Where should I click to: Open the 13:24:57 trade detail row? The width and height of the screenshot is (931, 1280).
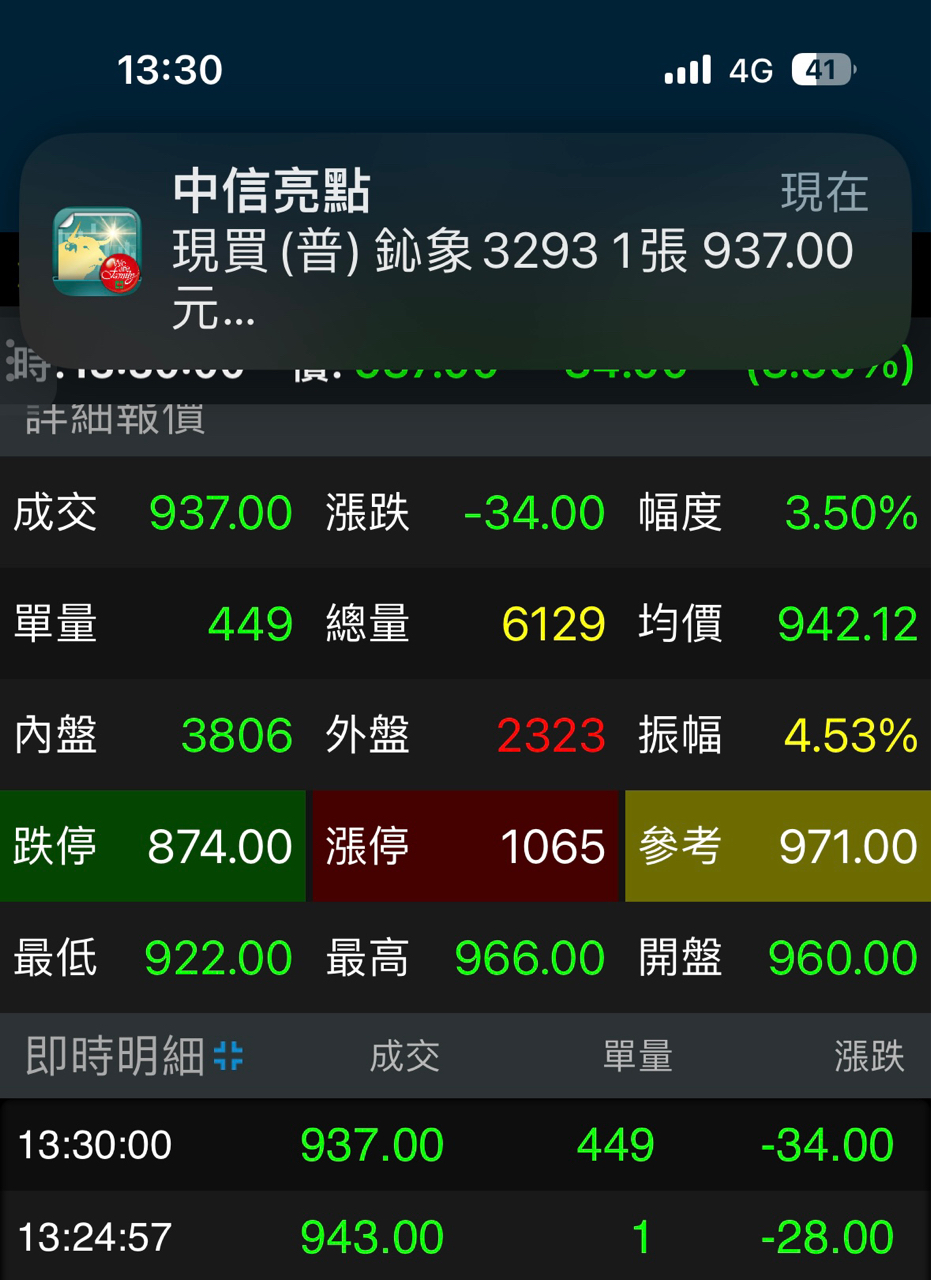coord(465,1238)
